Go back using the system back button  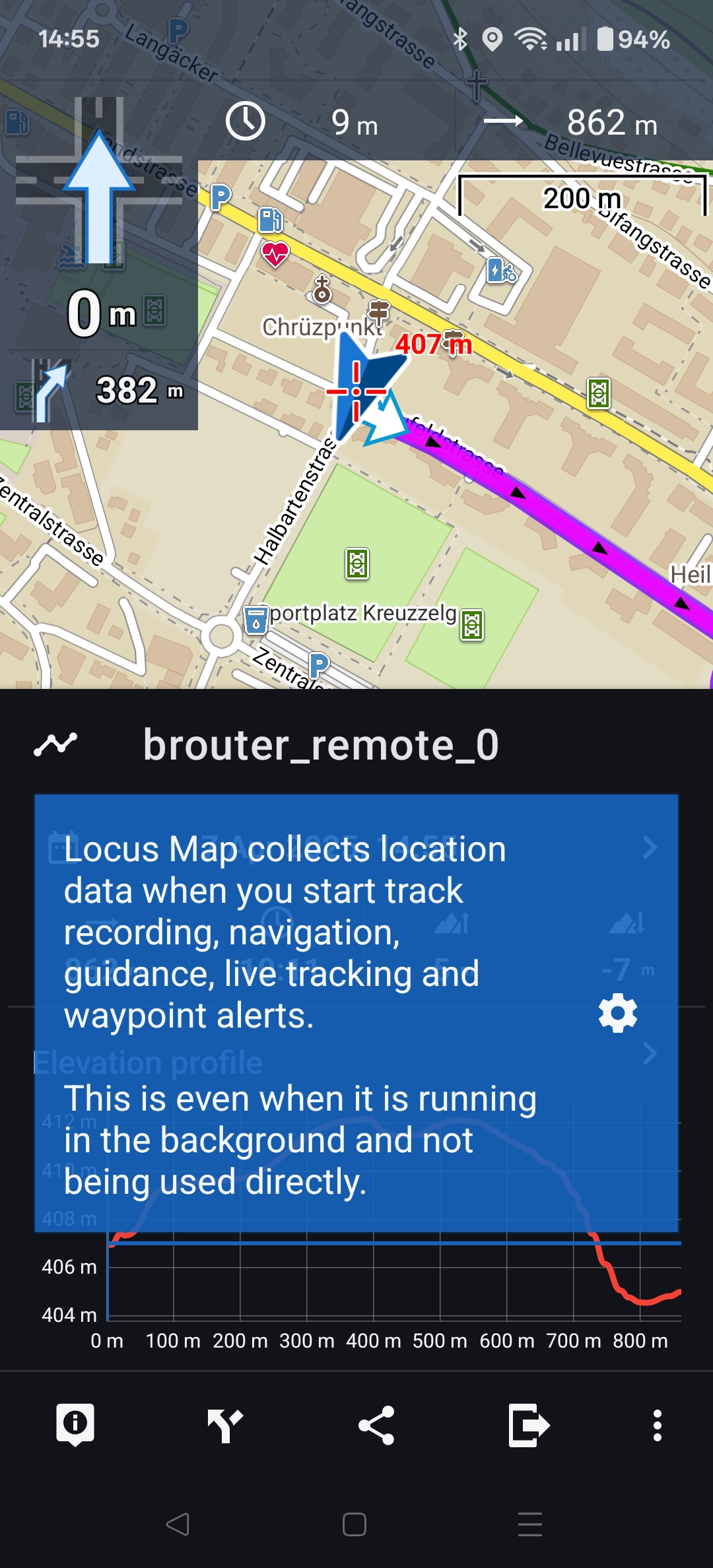click(x=177, y=1524)
